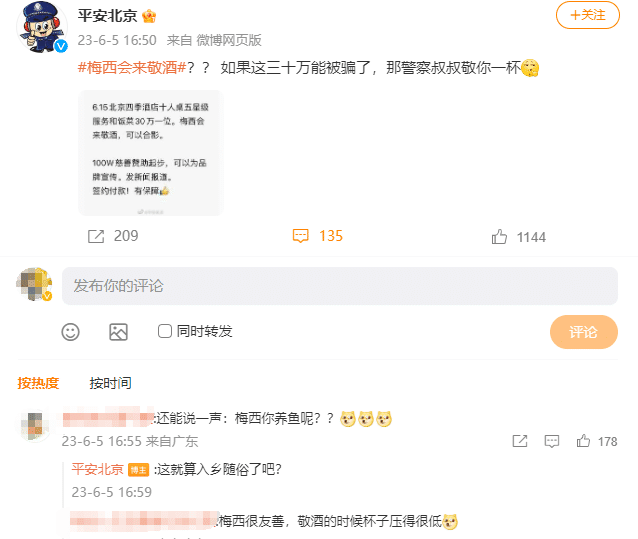Switch comment sorting to 按时间
The width and height of the screenshot is (638, 539).
pyautogui.click(x=110, y=383)
